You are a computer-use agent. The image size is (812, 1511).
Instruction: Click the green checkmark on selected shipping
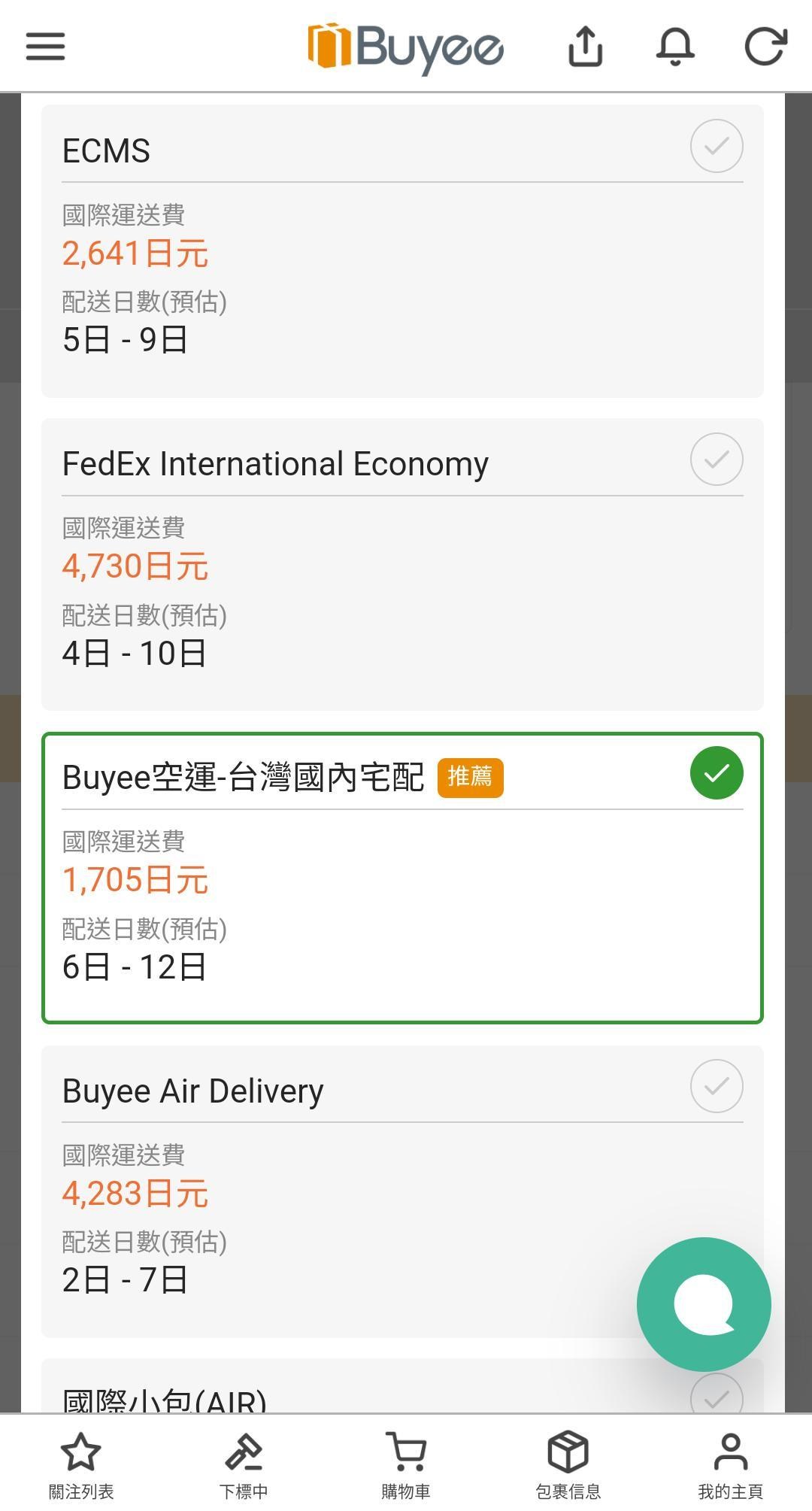click(x=715, y=772)
